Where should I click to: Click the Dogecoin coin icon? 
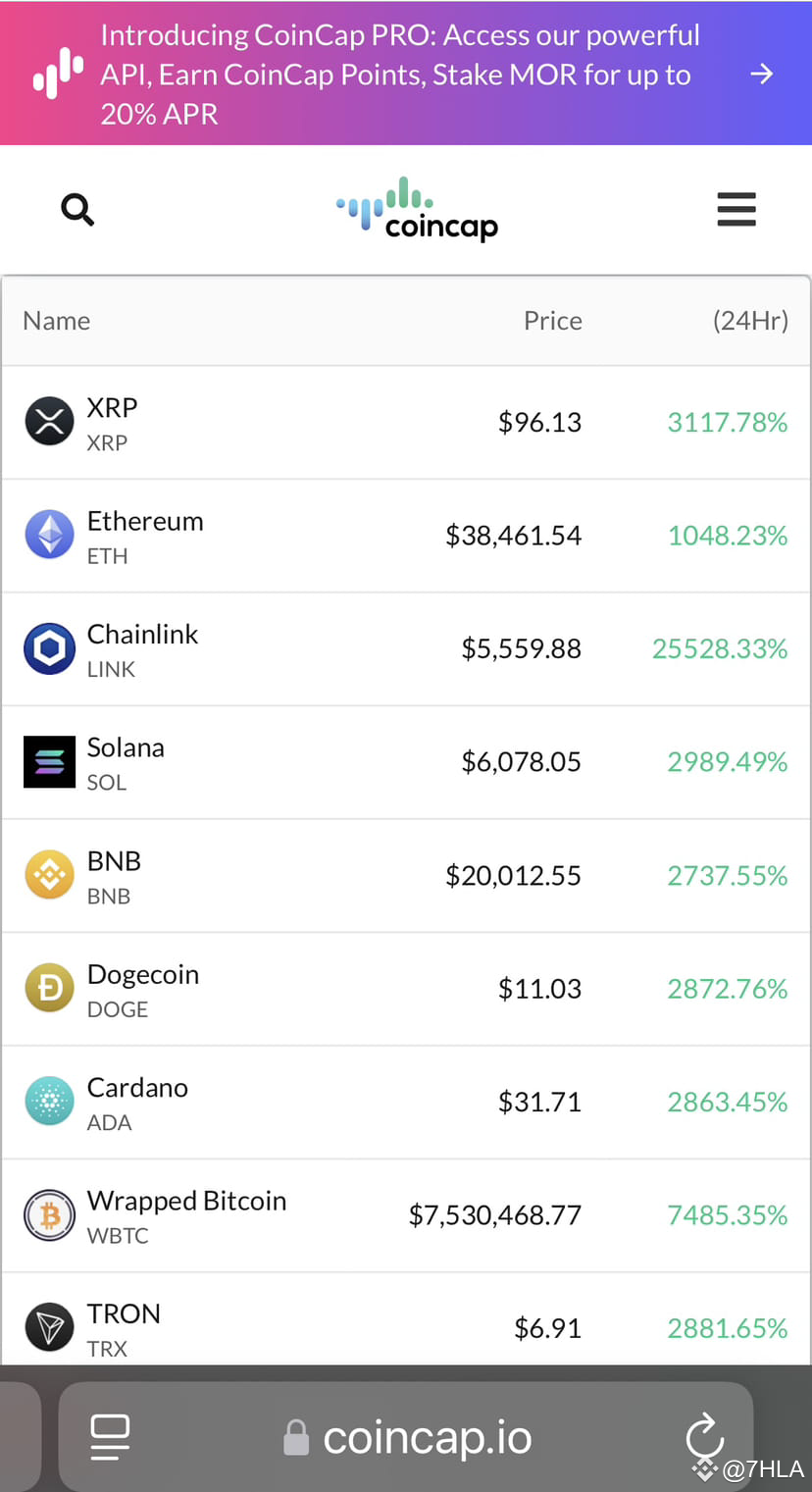point(49,988)
